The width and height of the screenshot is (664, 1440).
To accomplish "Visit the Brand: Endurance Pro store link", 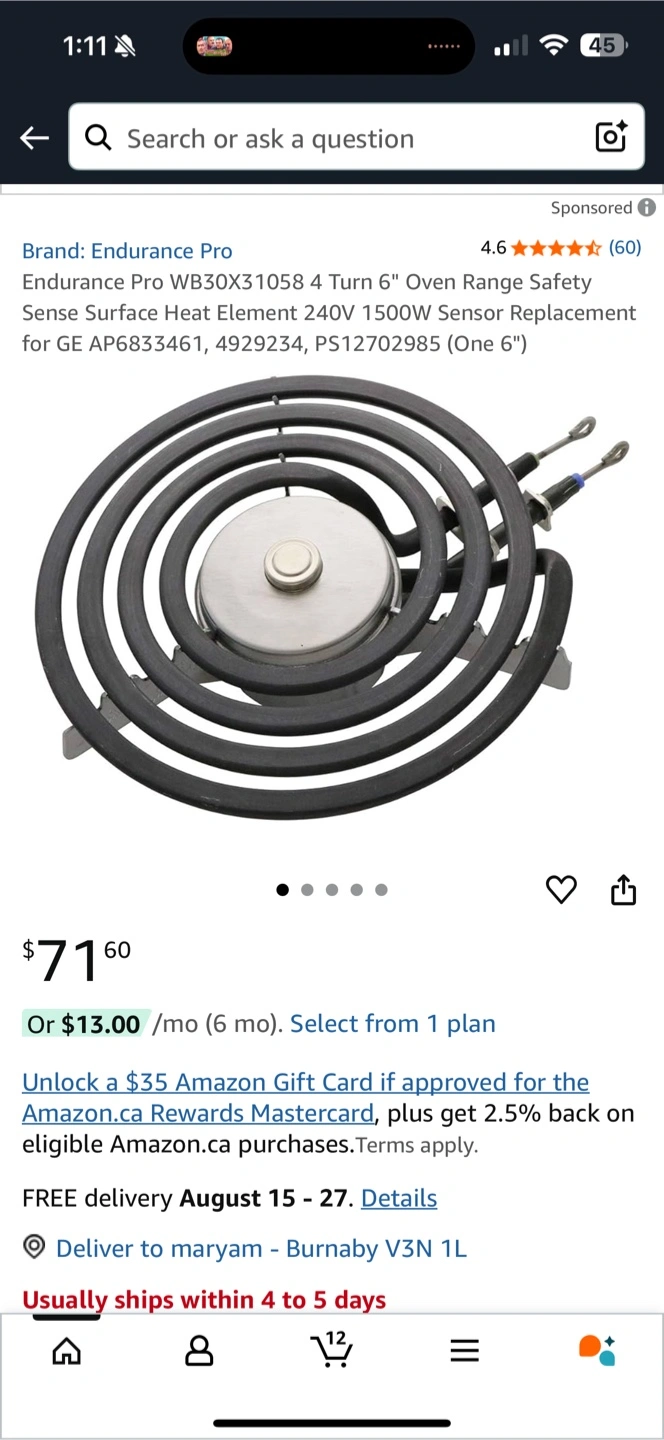I will click(127, 251).
